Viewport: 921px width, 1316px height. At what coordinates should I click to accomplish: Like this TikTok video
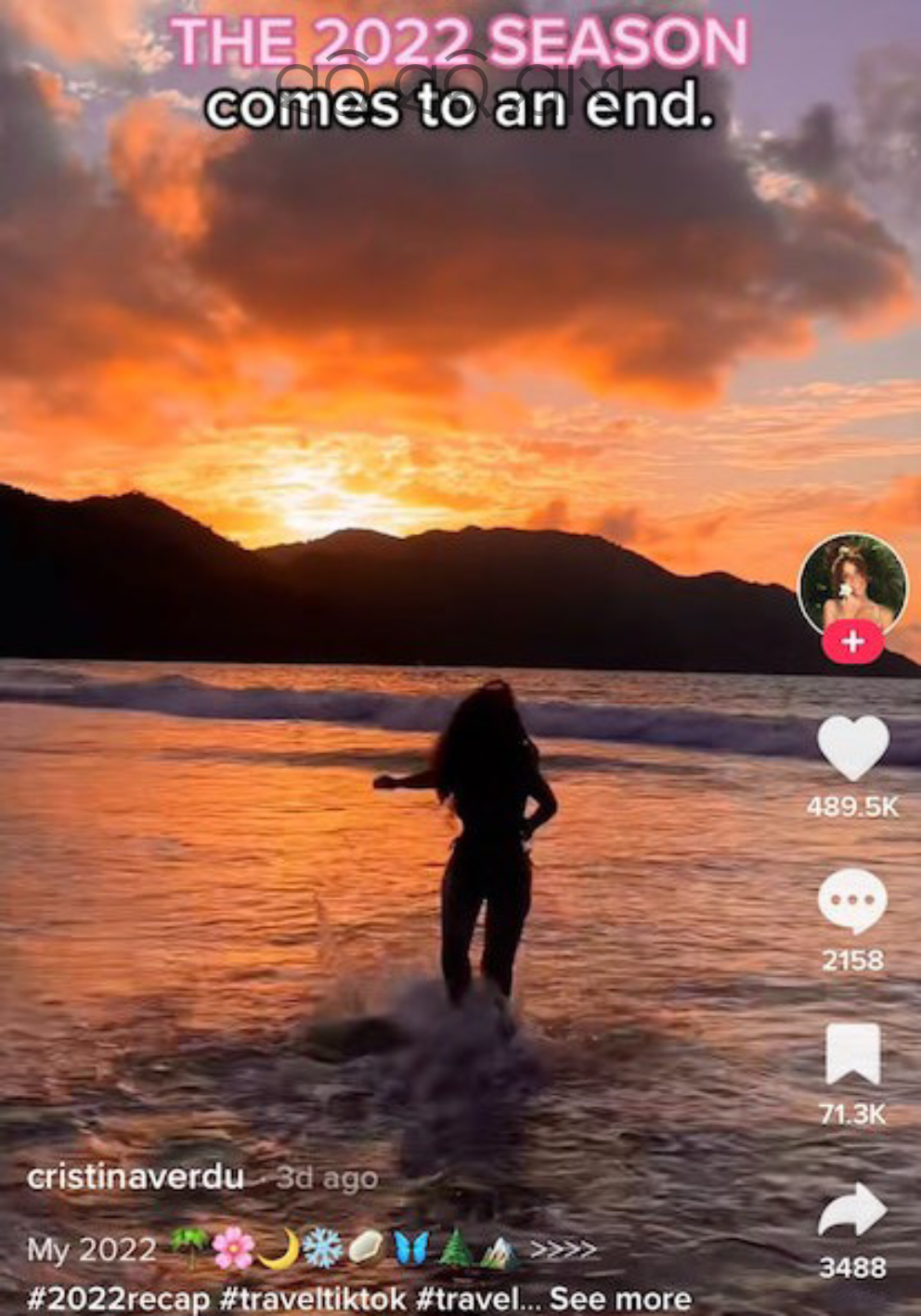click(852, 749)
